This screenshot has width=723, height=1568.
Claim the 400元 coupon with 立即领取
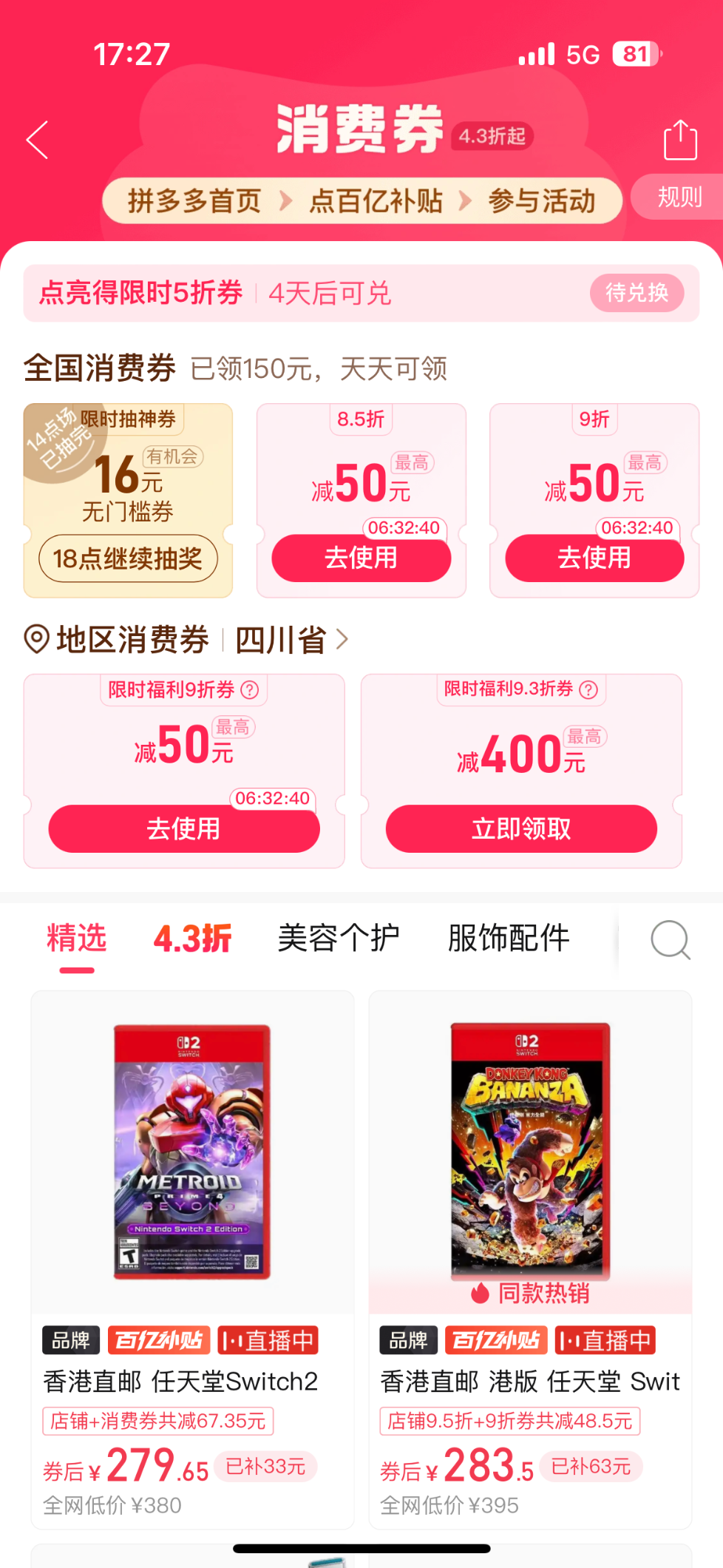click(x=520, y=828)
